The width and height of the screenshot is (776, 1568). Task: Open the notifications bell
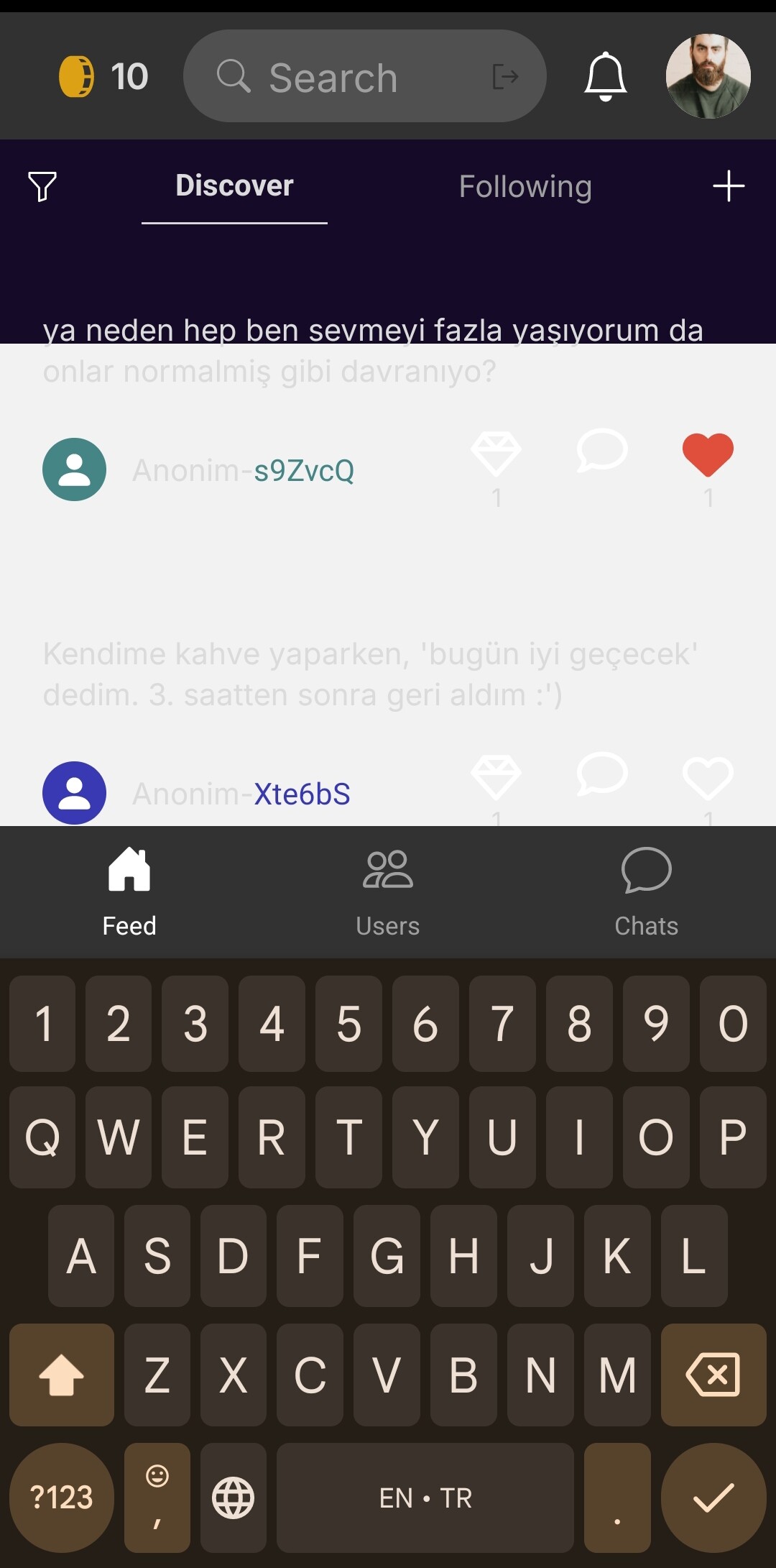(606, 76)
